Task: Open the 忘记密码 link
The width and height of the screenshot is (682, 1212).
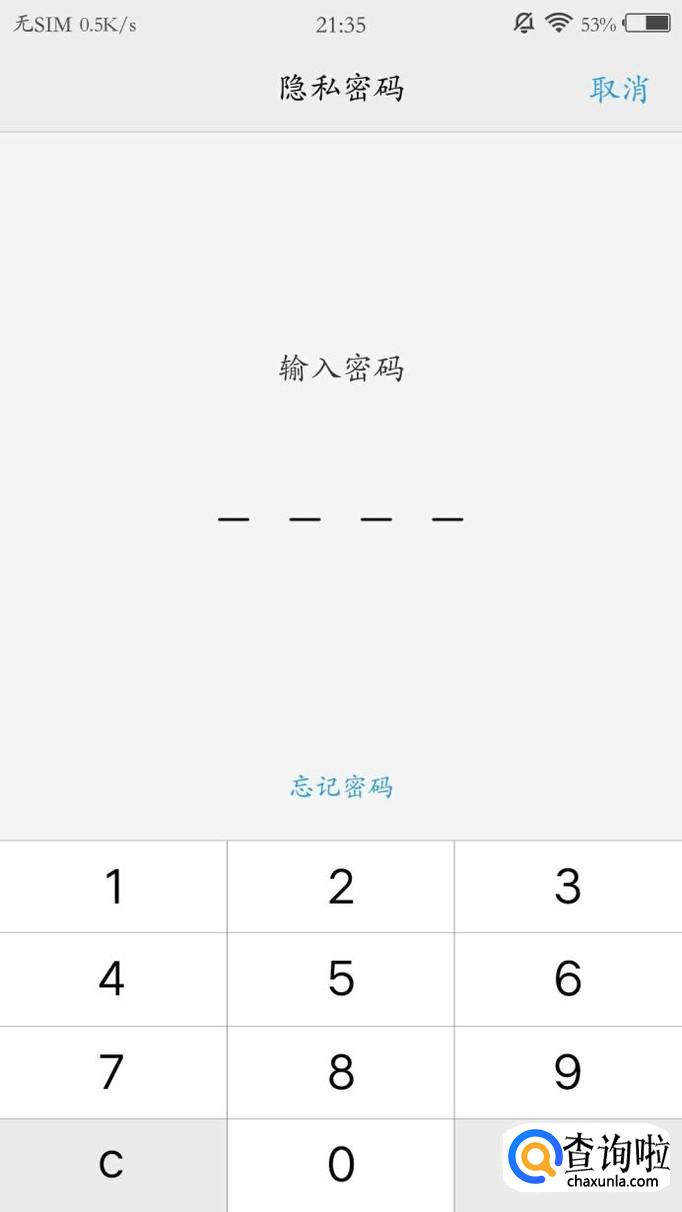Action: click(342, 787)
